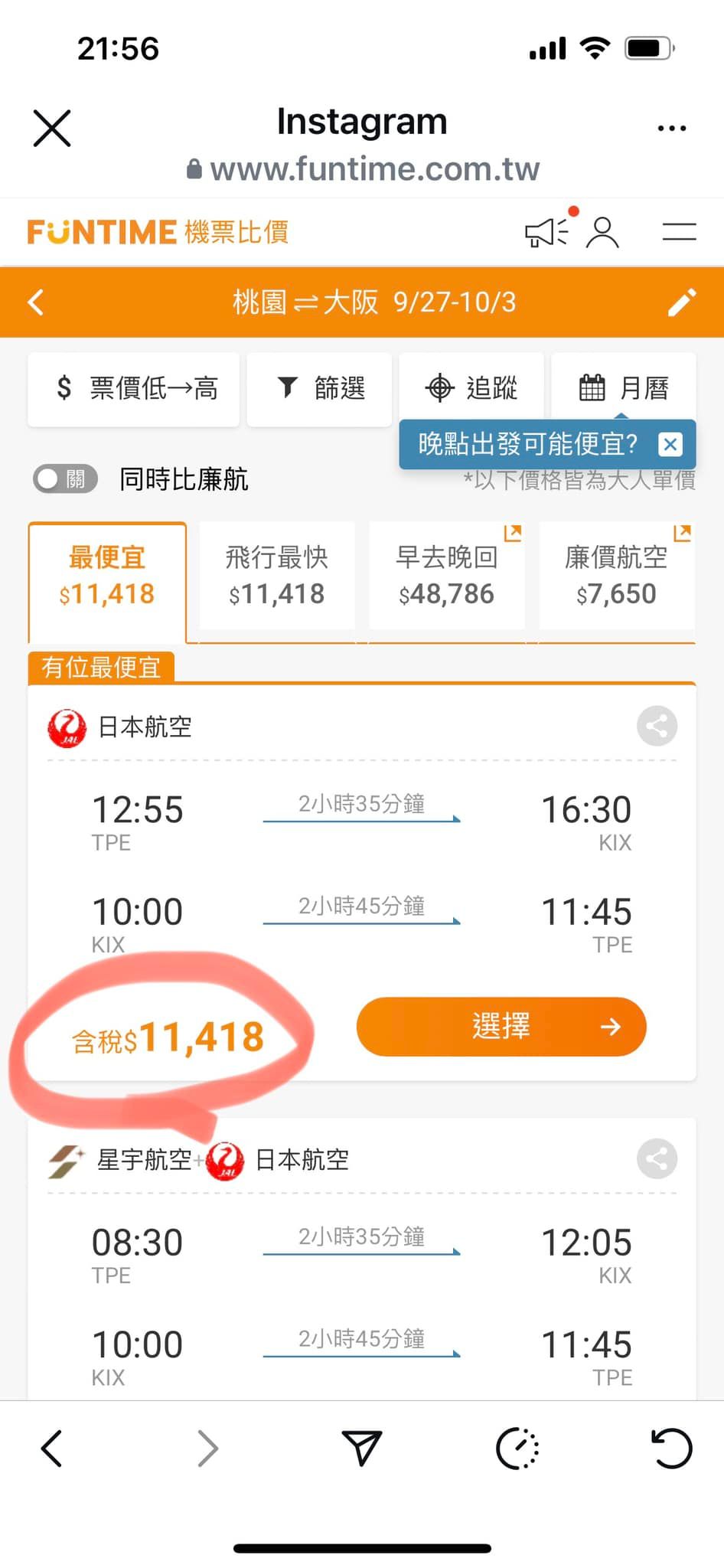Image resolution: width=724 pixels, height=1568 pixels.
Task: Open the 月曆 calendar view
Action: pos(623,388)
